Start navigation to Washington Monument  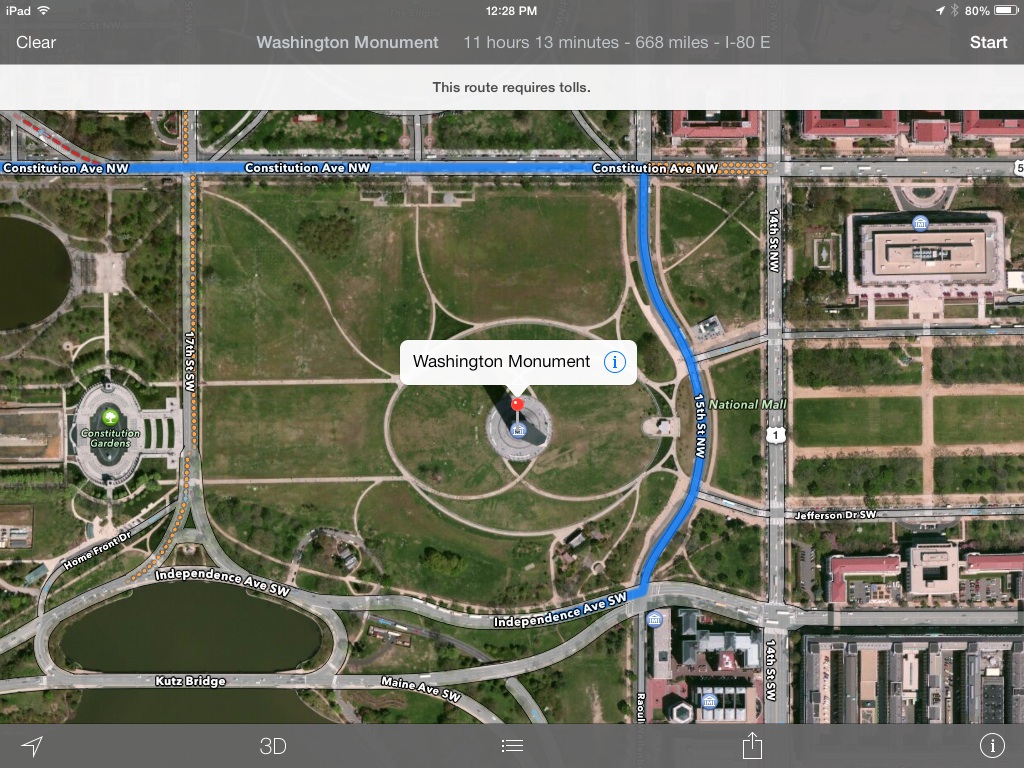pos(988,42)
